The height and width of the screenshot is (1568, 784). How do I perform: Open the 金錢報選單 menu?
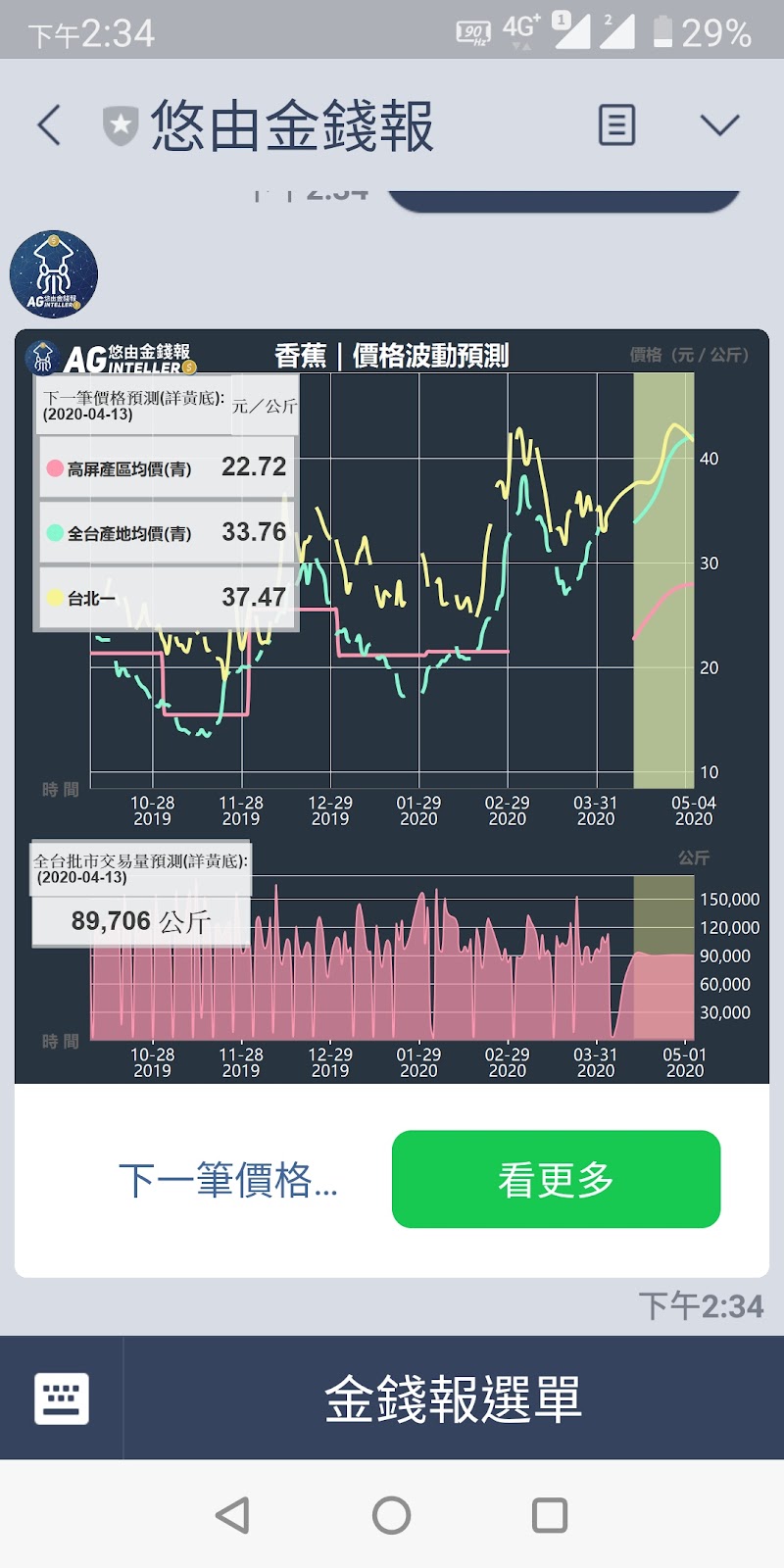coord(454,1398)
